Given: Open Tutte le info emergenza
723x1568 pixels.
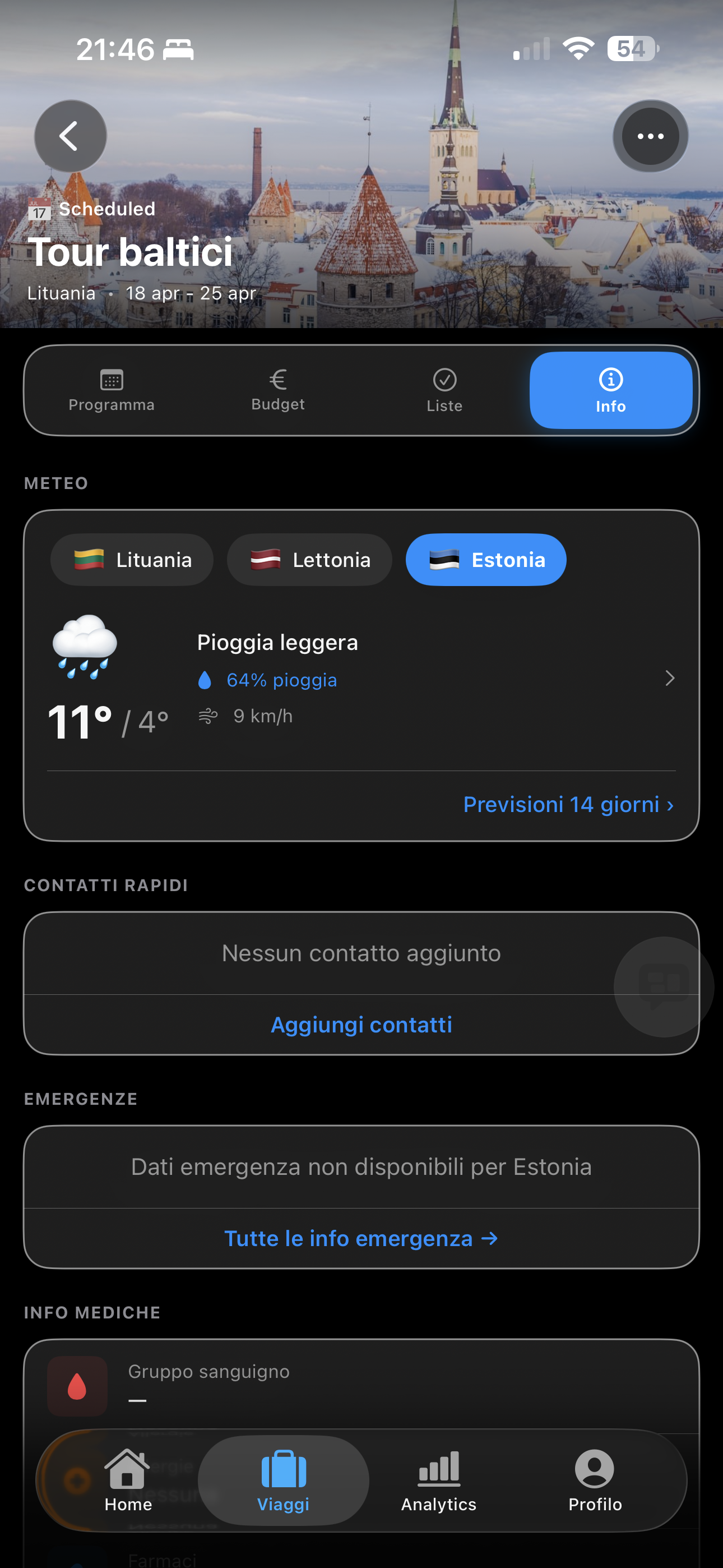Looking at the screenshot, I should pos(361,1238).
